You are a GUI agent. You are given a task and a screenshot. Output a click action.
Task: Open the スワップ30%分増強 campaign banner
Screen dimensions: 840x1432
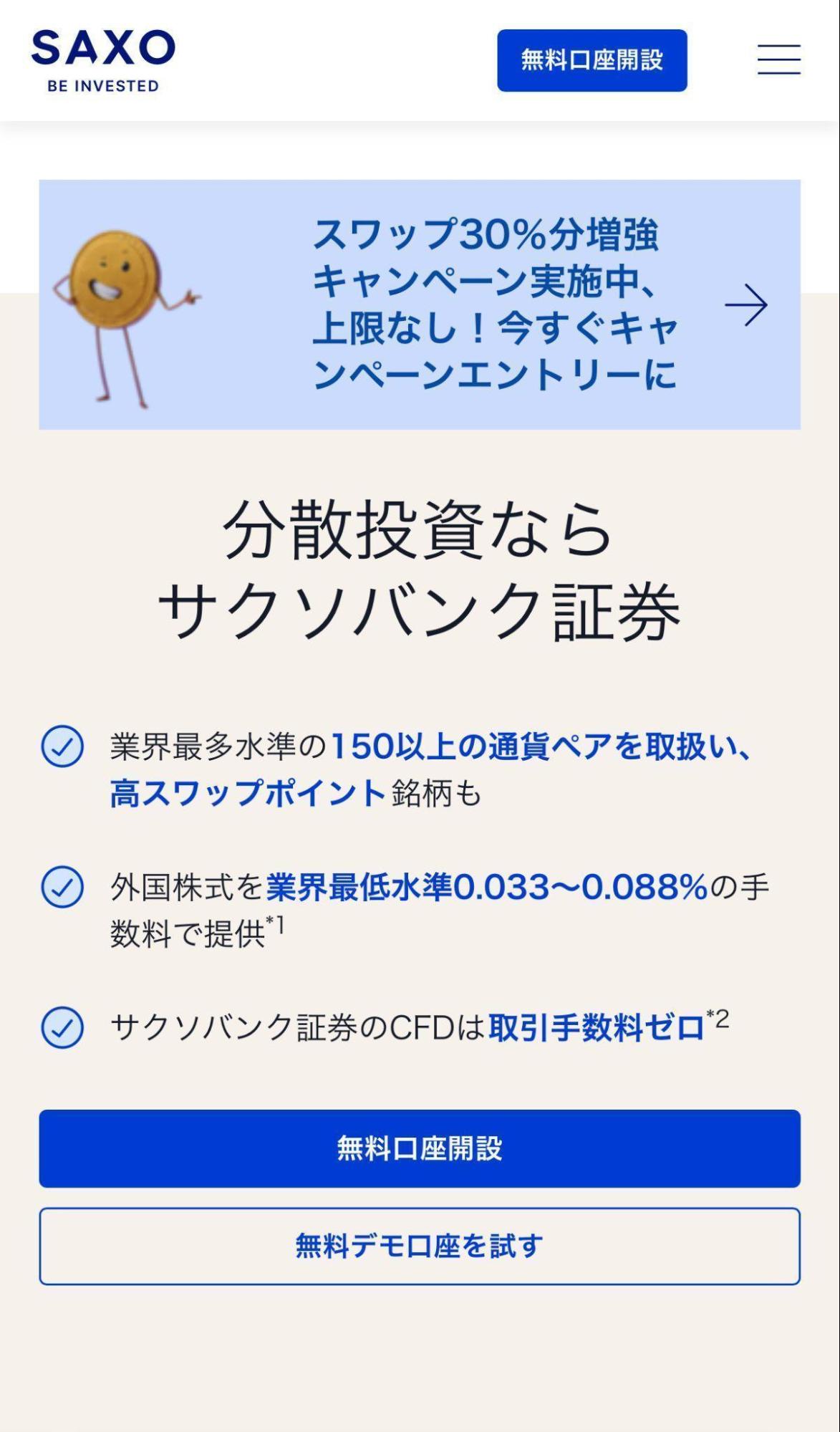point(420,304)
